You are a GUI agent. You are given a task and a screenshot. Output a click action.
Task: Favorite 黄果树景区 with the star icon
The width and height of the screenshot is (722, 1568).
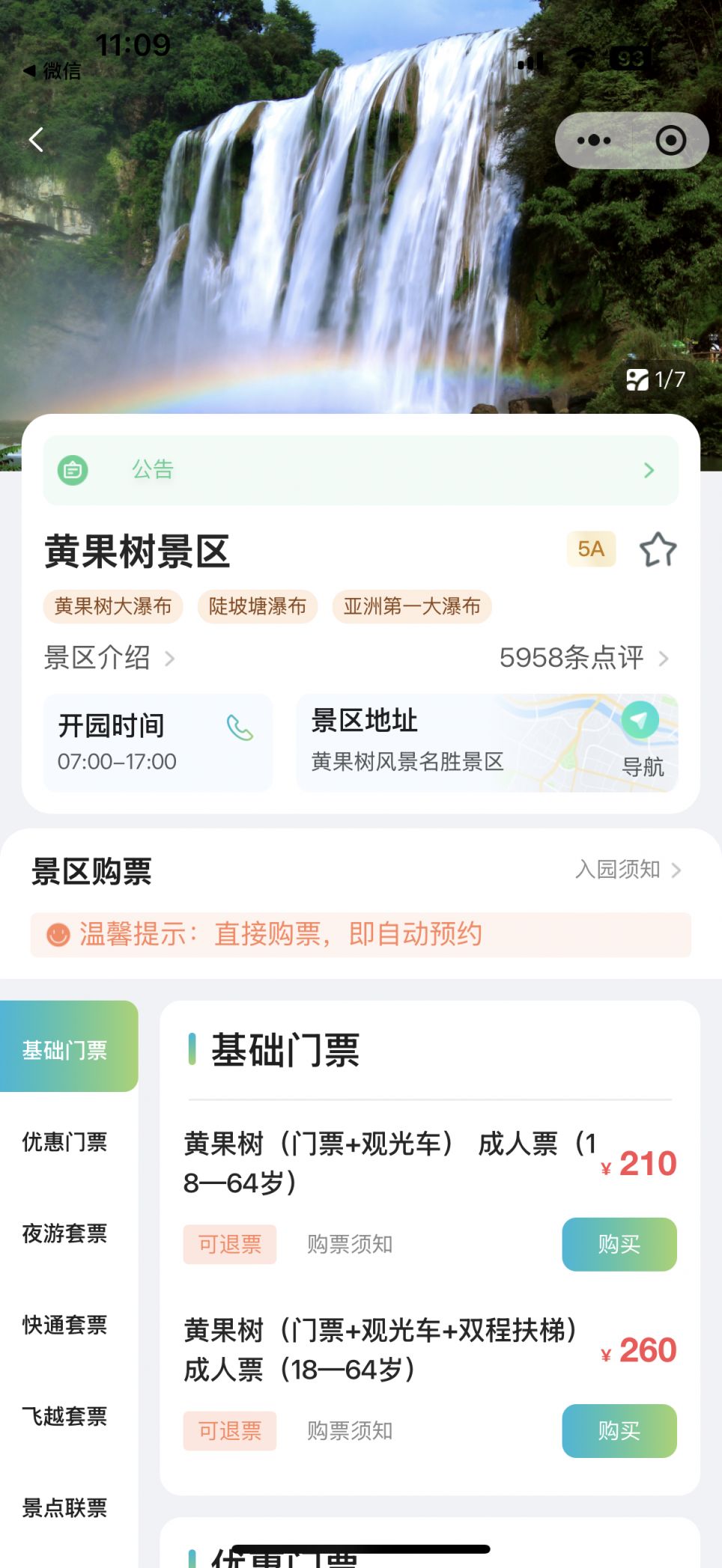658,550
